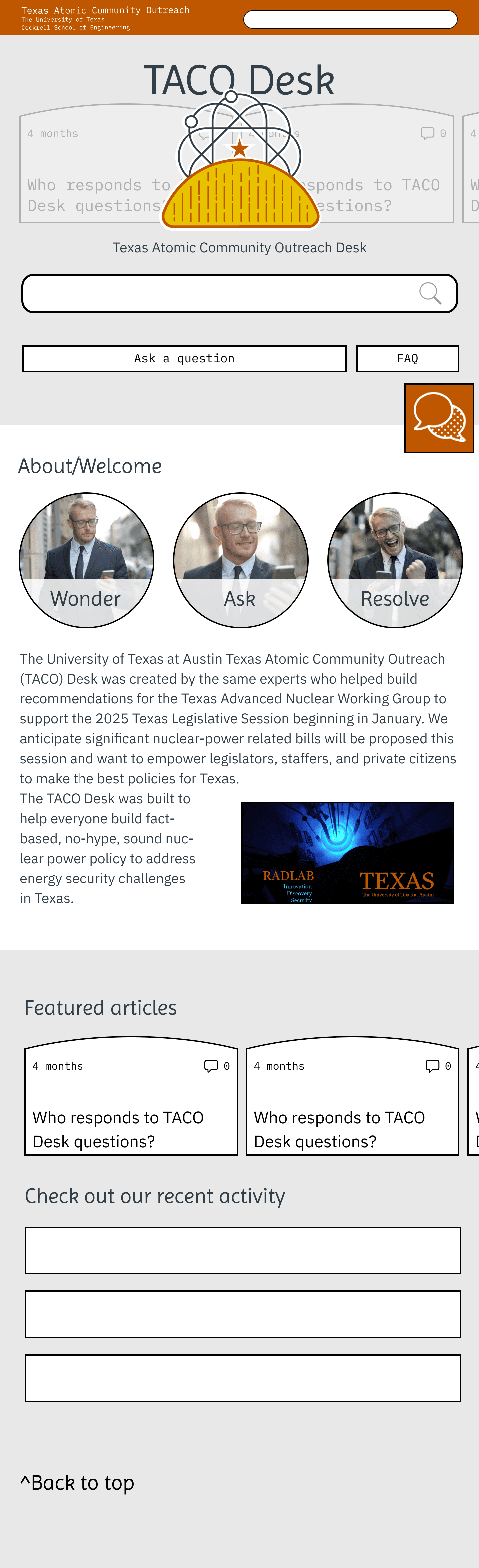Select the Wonder circle
479x1568 pixels.
click(86, 560)
